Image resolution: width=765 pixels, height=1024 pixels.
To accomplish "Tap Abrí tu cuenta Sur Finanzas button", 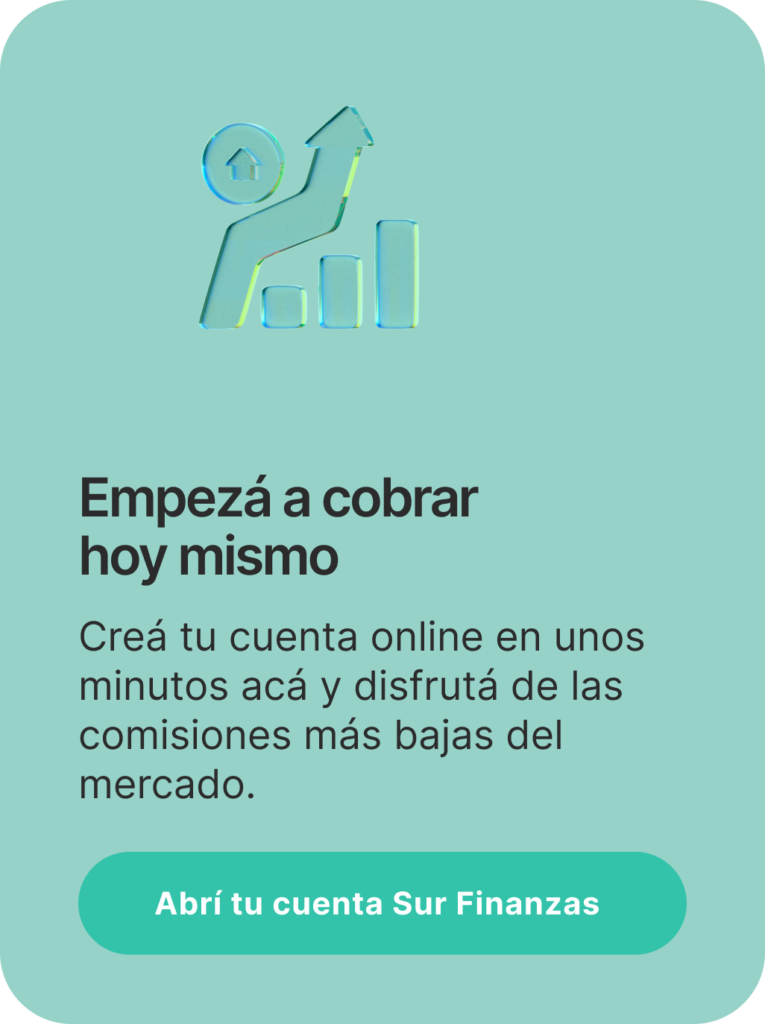I will 382,903.
